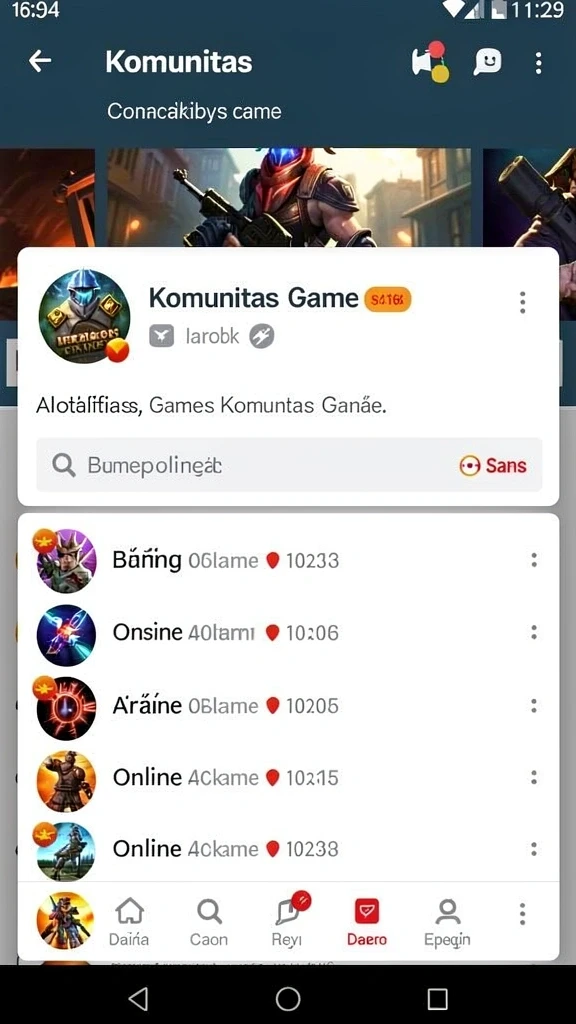Select the Daero tab
This screenshot has height=1024, width=576.
[367, 921]
